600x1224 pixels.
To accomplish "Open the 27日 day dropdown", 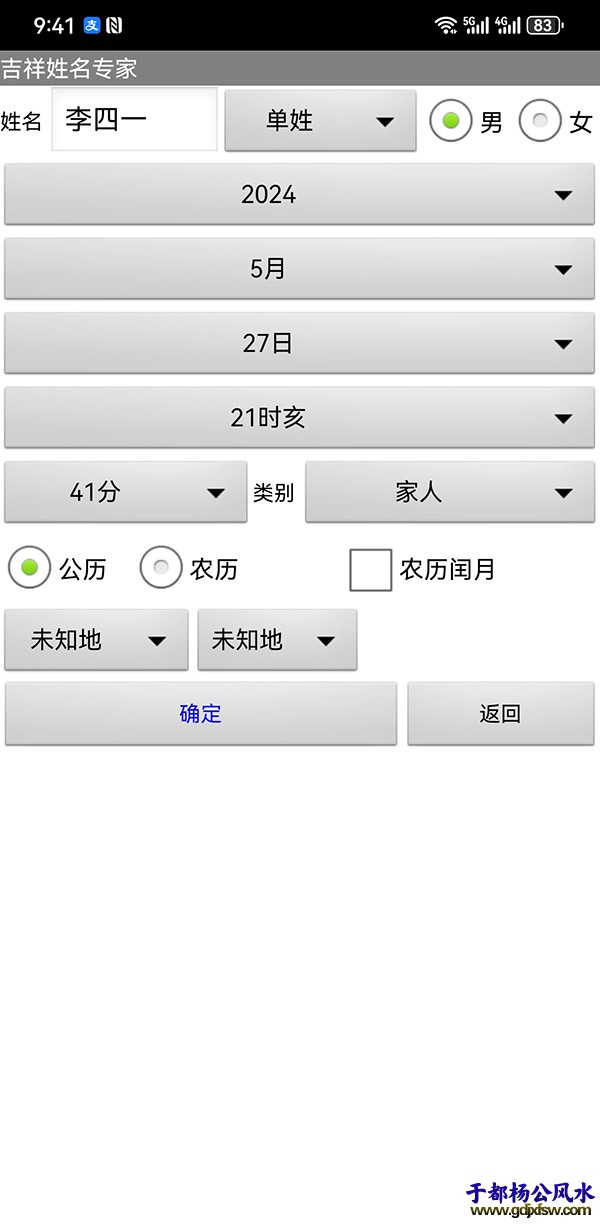I will pyautogui.click(x=300, y=343).
